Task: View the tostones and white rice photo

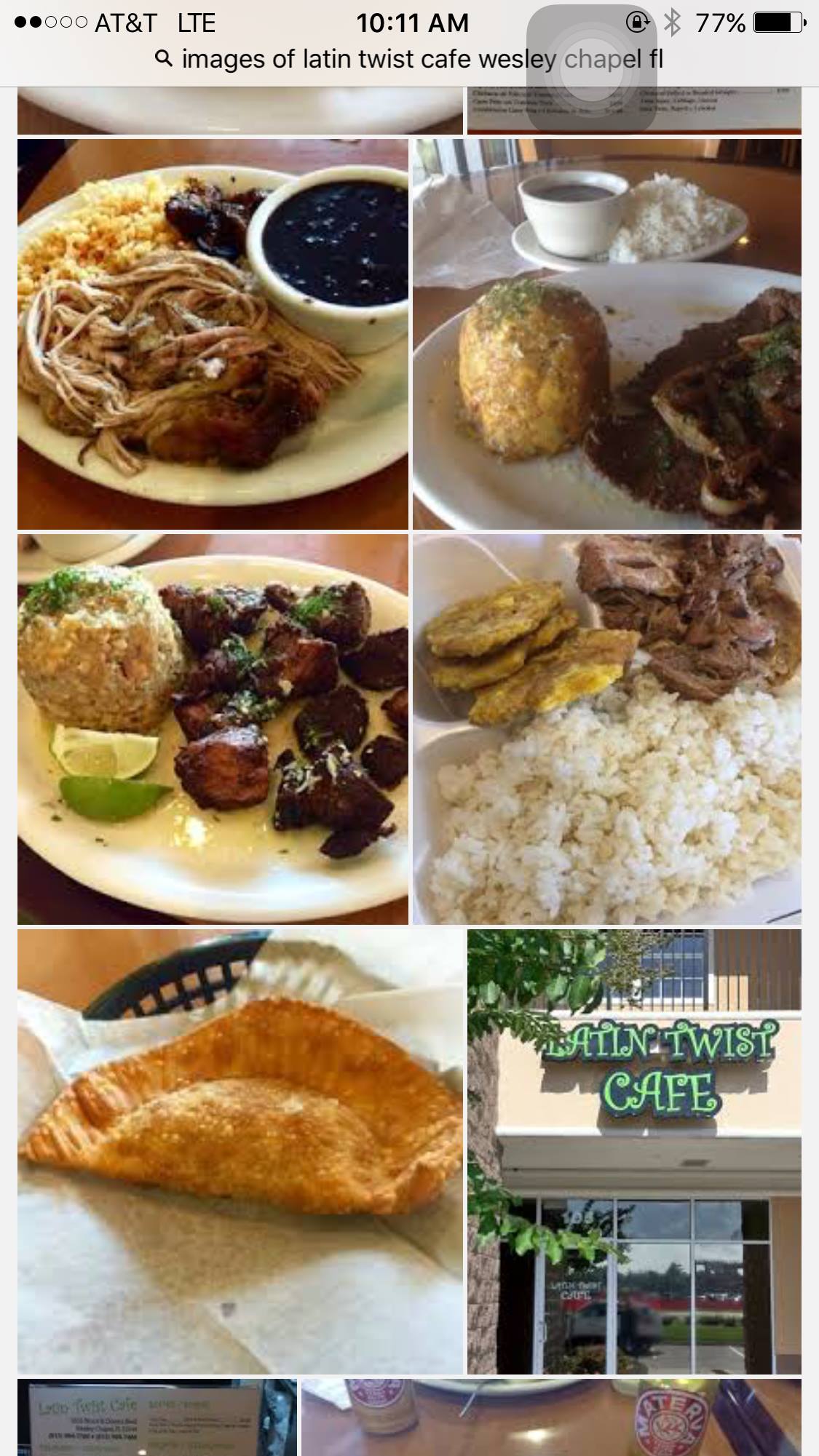Action: tap(607, 729)
